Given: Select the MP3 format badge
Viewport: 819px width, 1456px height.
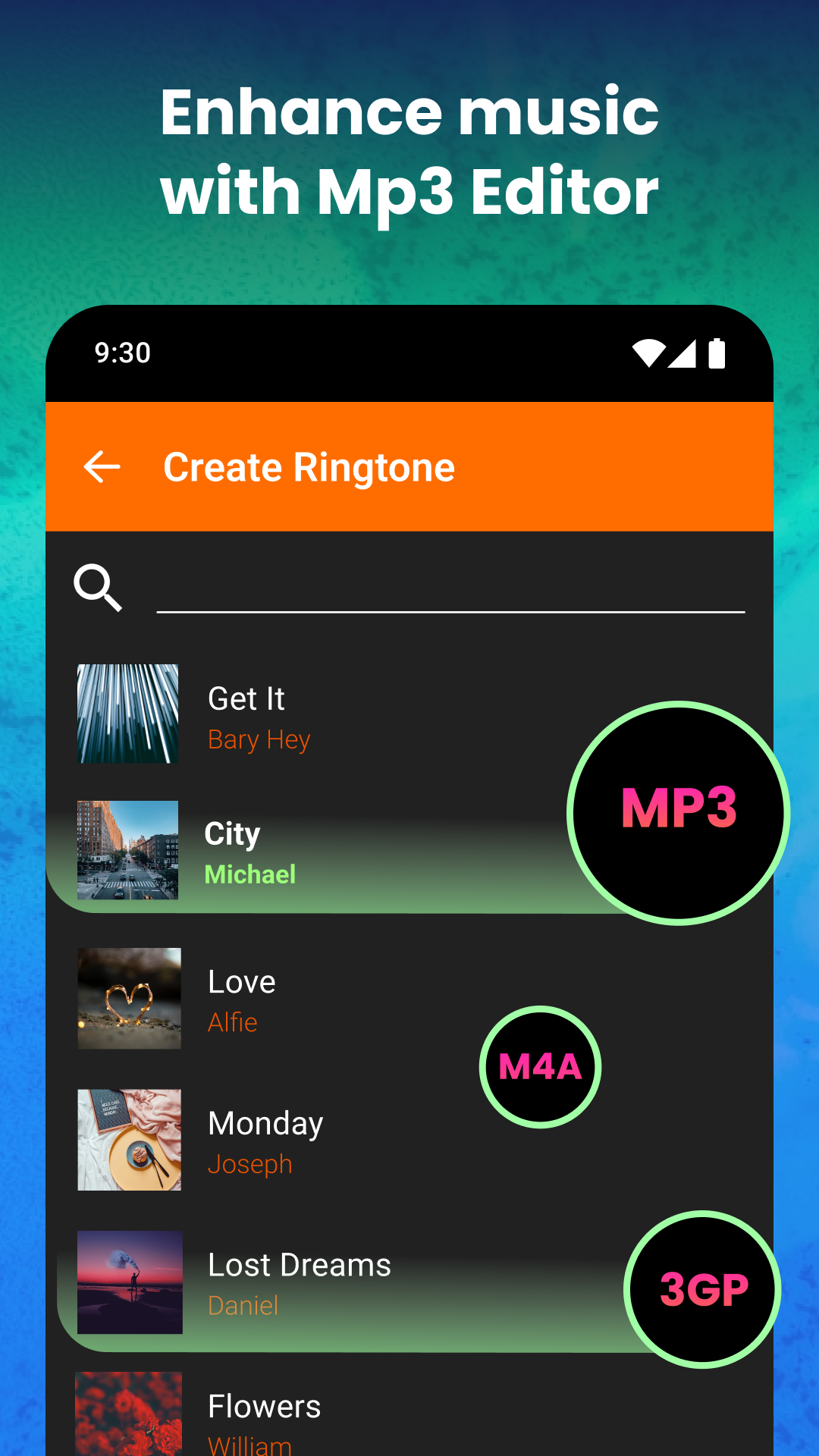Looking at the screenshot, I should coord(677,811).
